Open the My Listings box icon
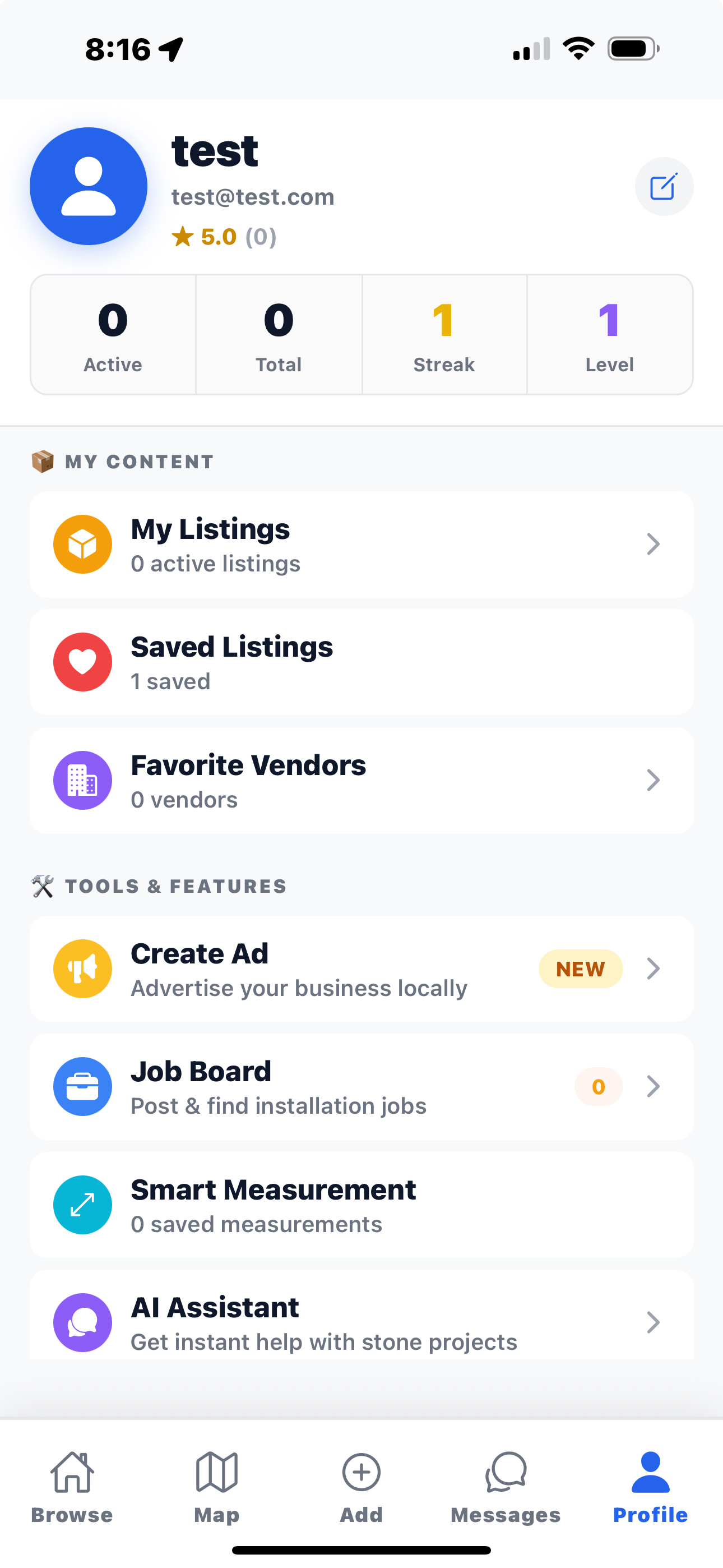This screenshot has height=1568, width=723. (82, 543)
